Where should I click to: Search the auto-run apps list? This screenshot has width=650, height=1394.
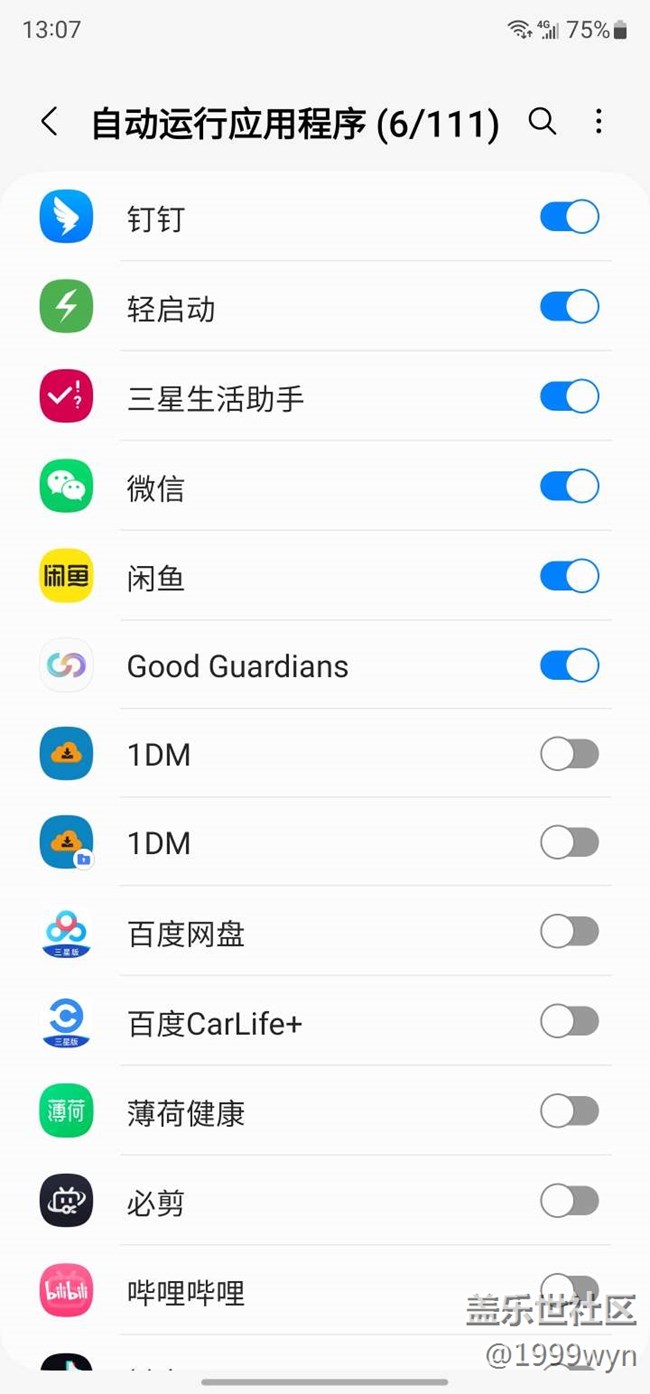click(542, 122)
